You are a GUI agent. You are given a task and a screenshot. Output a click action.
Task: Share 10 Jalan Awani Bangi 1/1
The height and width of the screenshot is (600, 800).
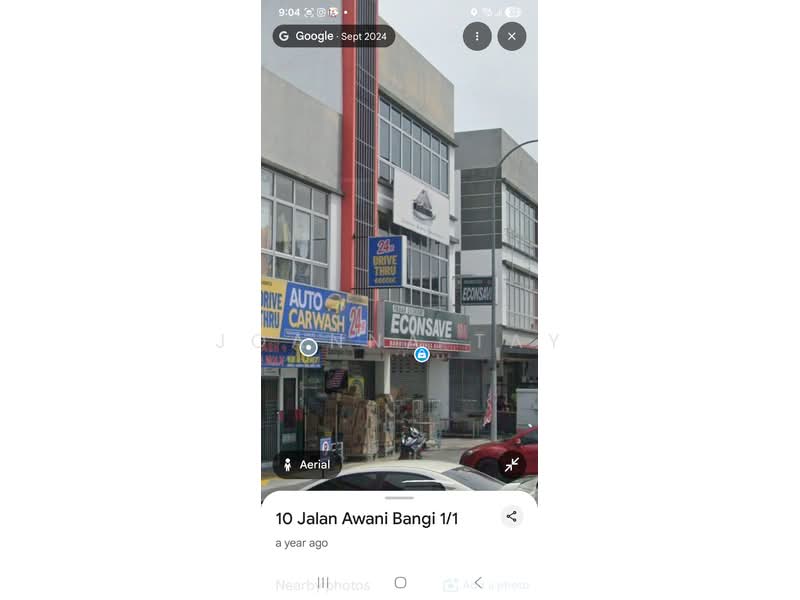tap(511, 516)
